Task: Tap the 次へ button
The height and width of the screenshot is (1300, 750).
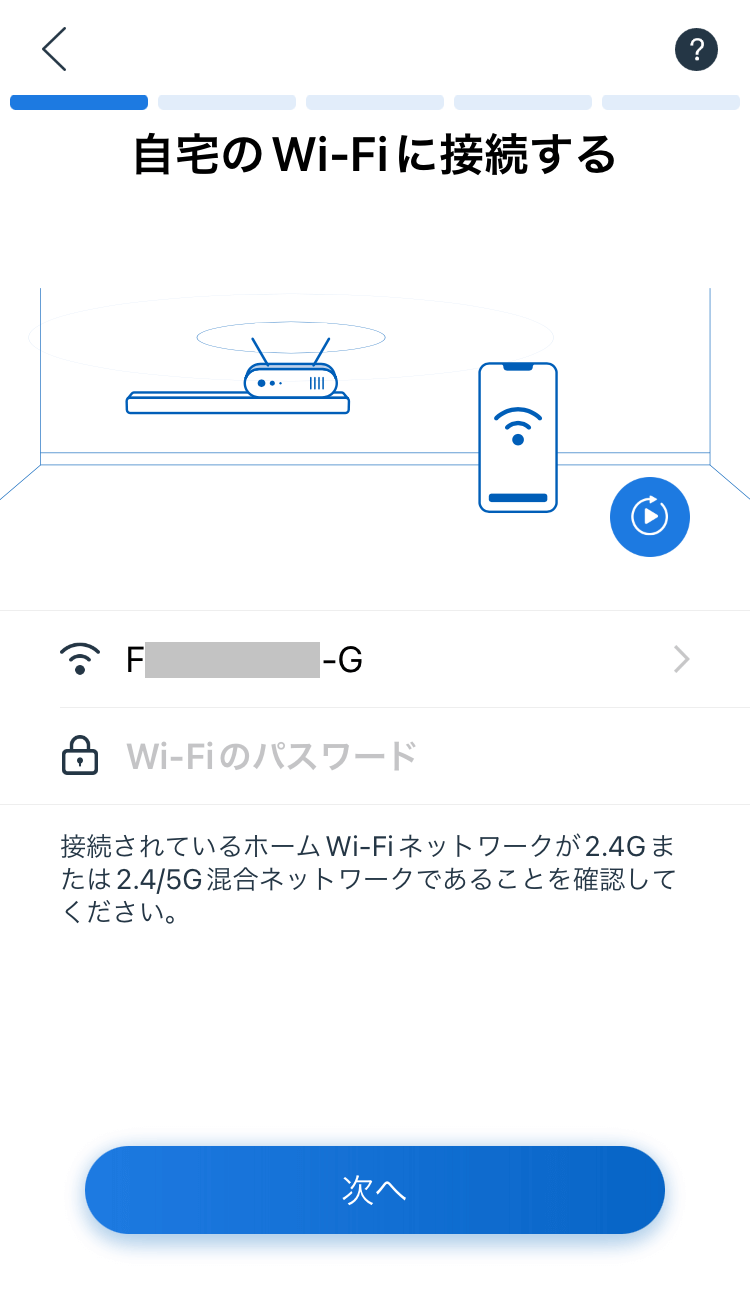Action: pyautogui.click(x=375, y=1190)
